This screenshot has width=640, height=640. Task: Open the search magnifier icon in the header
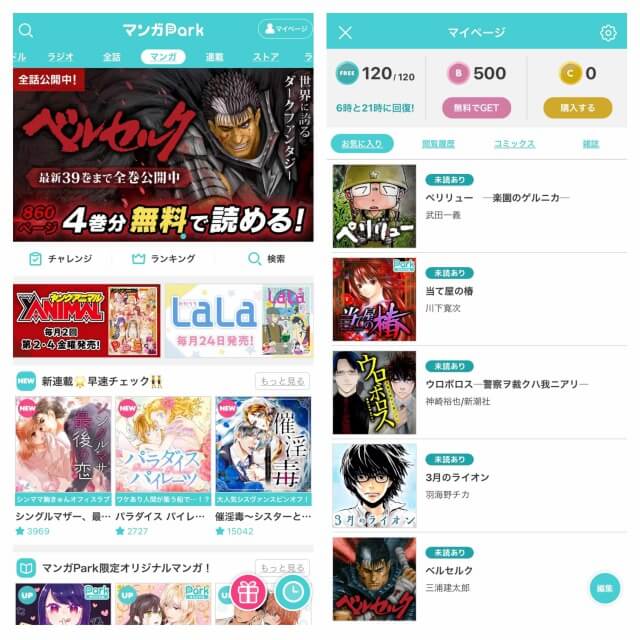pyautogui.click(x=26, y=30)
